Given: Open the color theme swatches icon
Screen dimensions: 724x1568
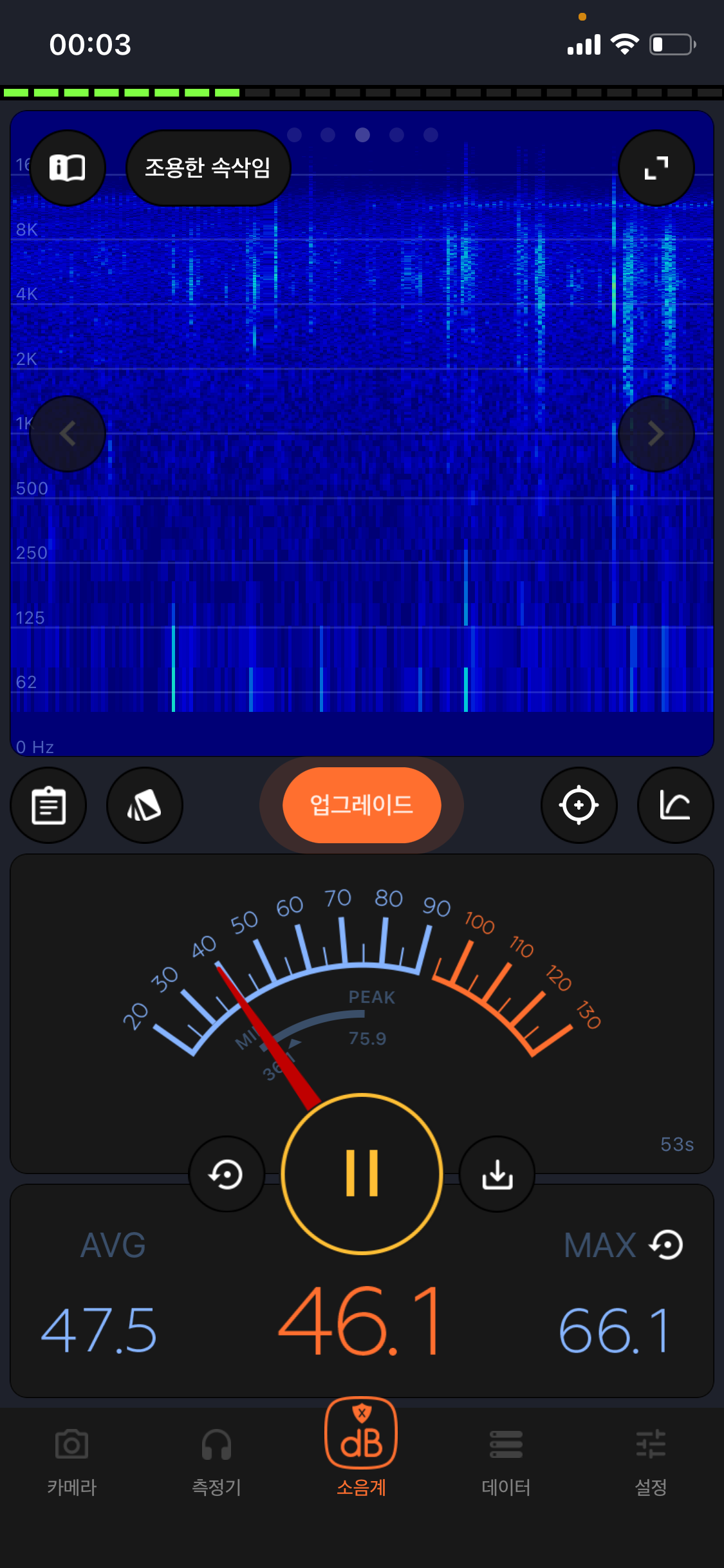Looking at the screenshot, I should point(144,805).
